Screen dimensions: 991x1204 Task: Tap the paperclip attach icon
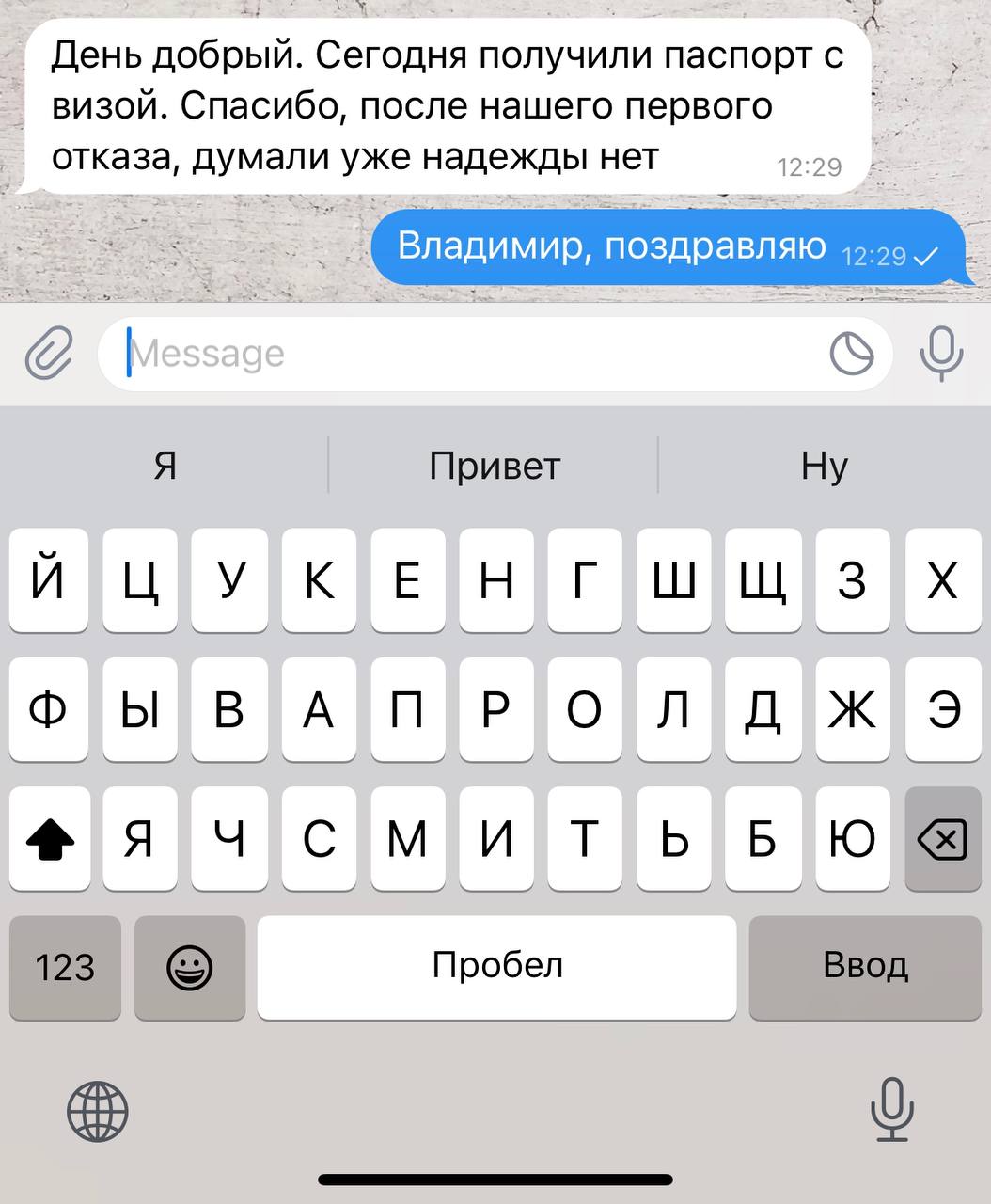click(x=49, y=354)
